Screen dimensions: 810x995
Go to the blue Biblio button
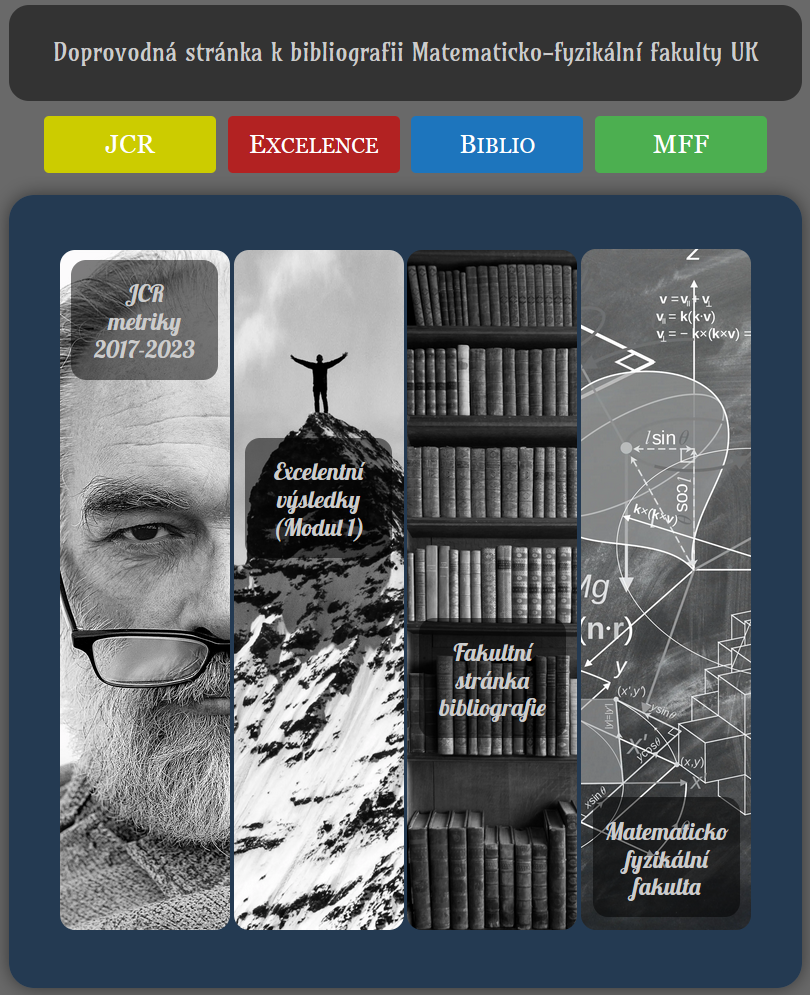497,144
